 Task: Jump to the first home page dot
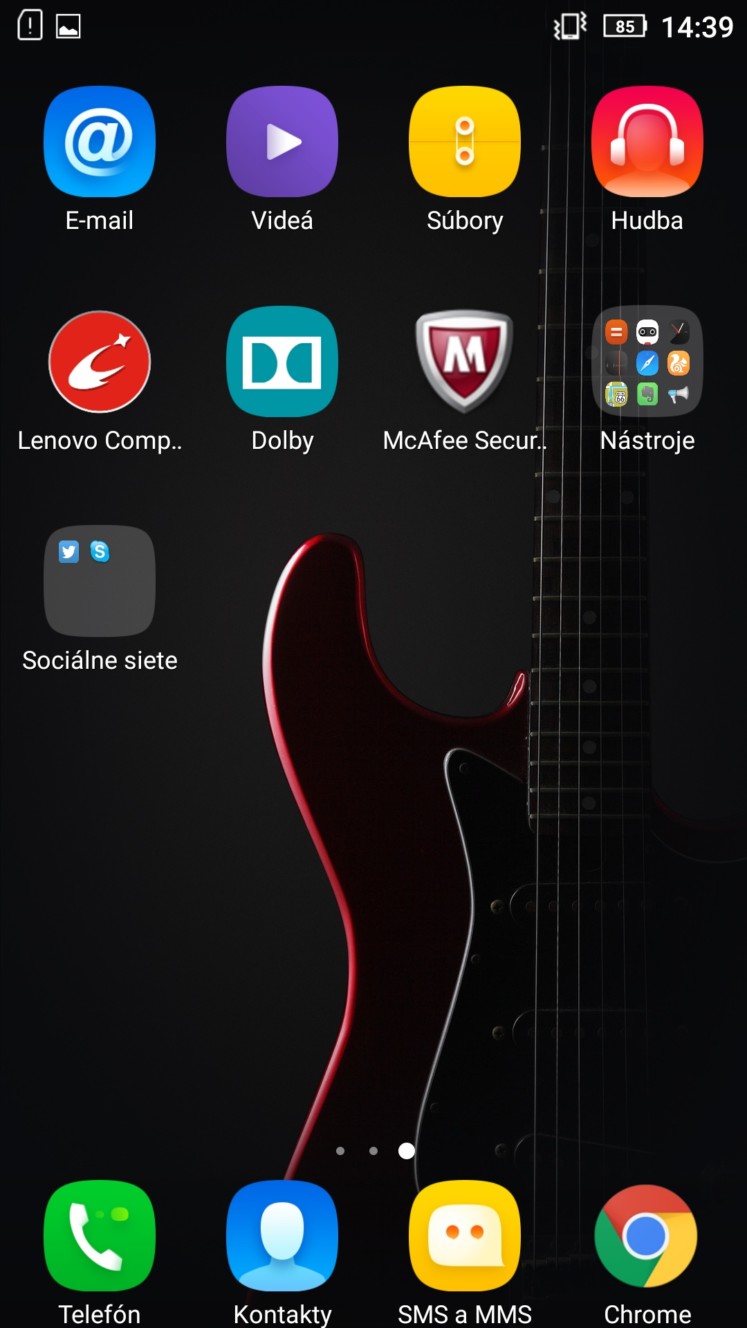pyautogui.click(x=340, y=1151)
